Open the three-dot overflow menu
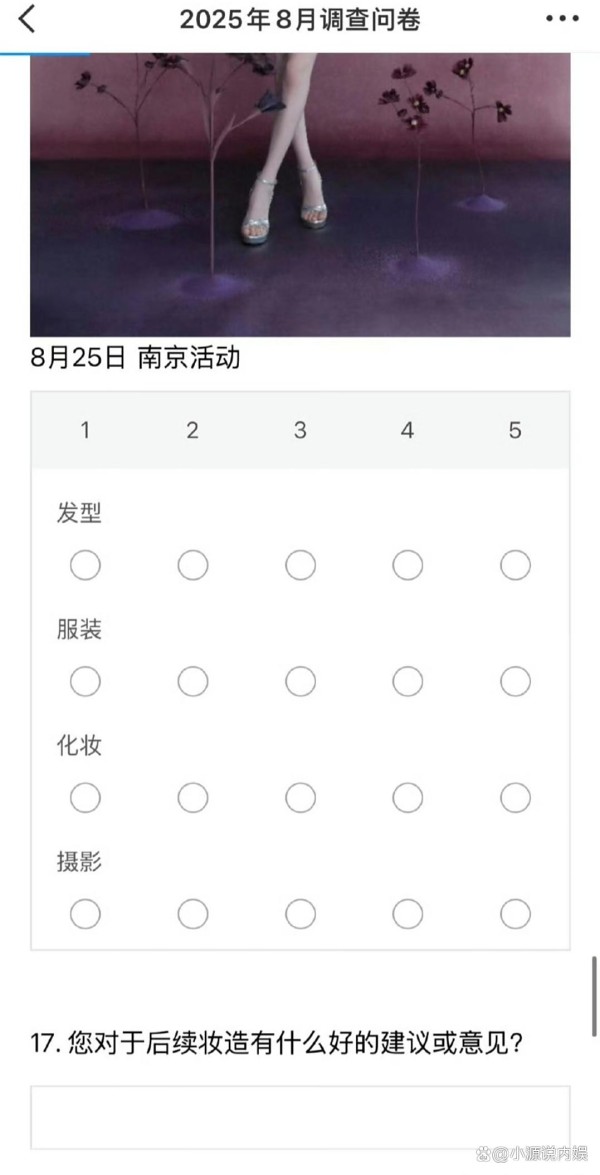 pyautogui.click(x=562, y=19)
